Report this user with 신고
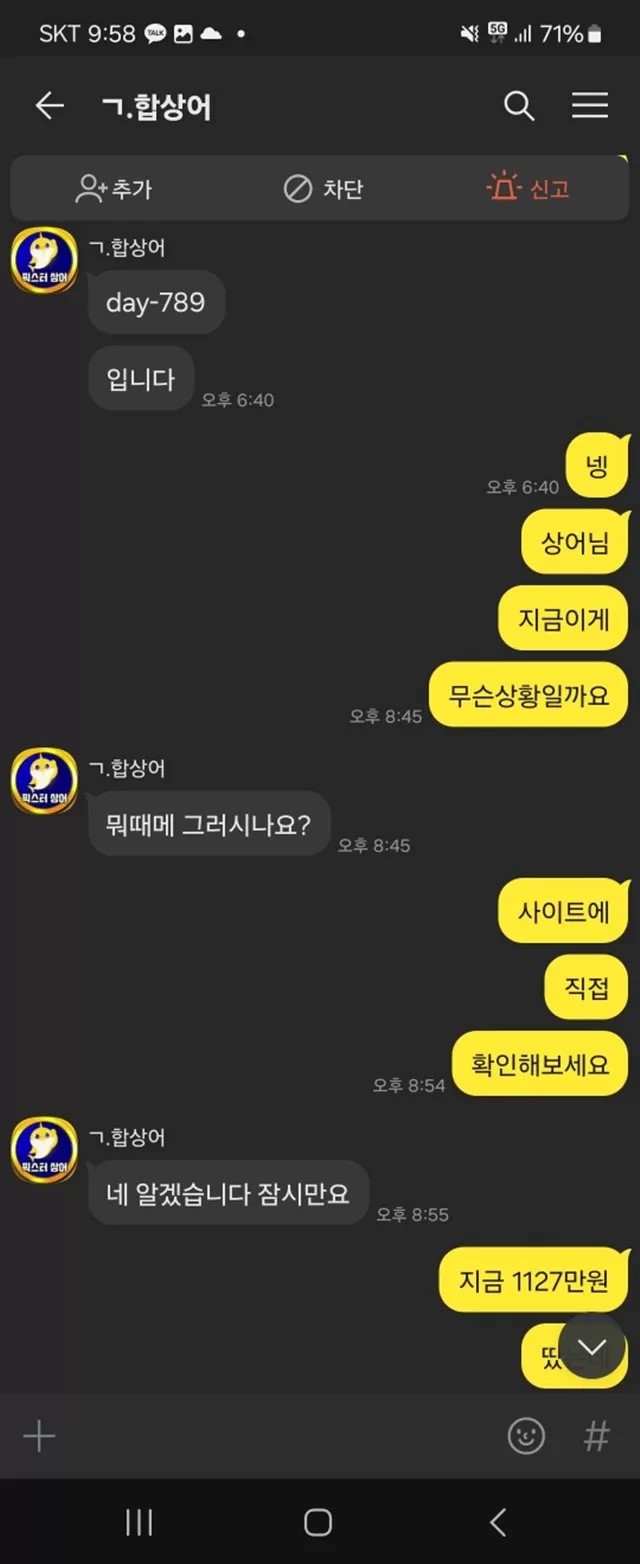The image size is (640, 1564). click(x=528, y=189)
